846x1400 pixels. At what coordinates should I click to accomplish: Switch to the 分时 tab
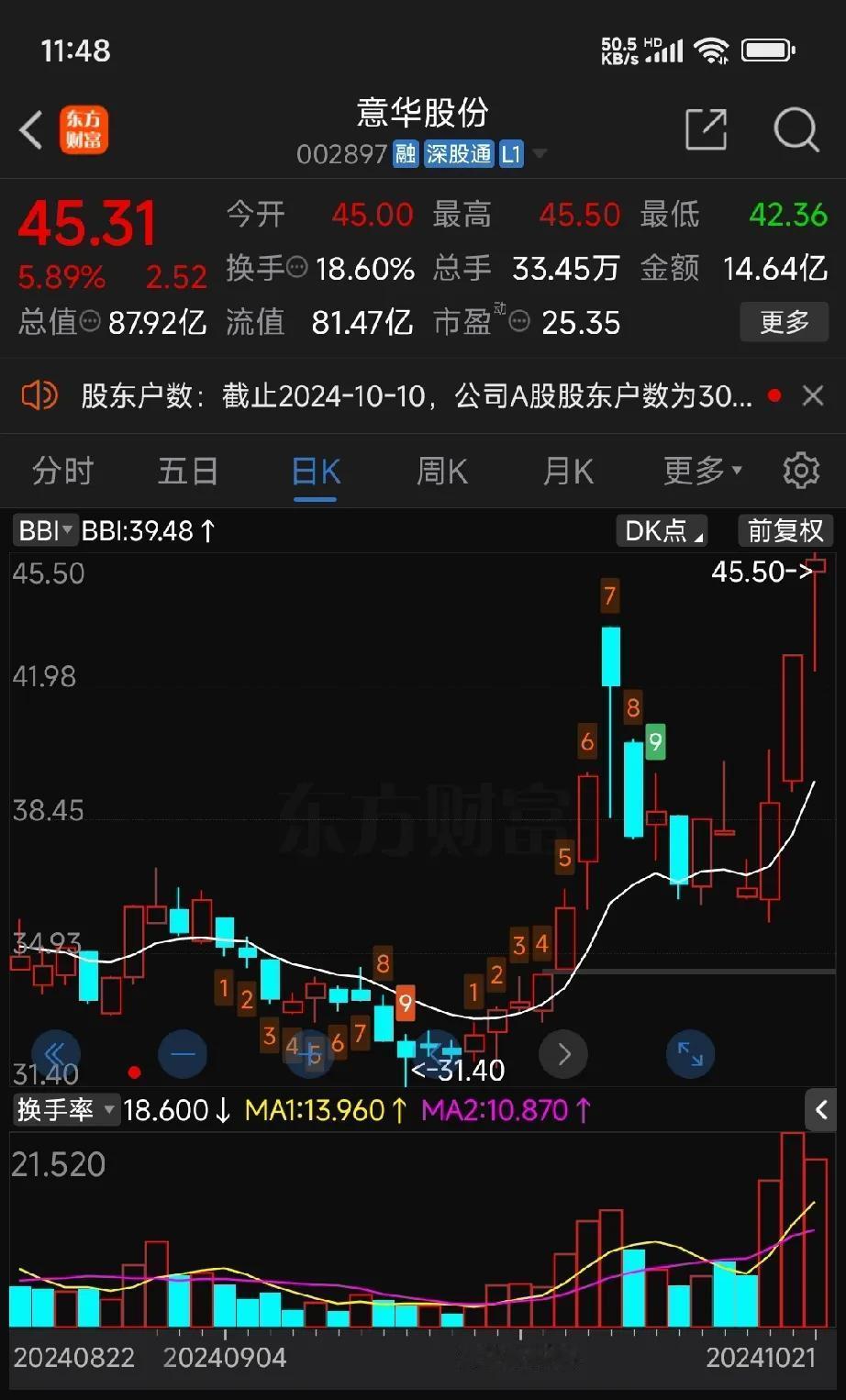(x=63, y=472)
